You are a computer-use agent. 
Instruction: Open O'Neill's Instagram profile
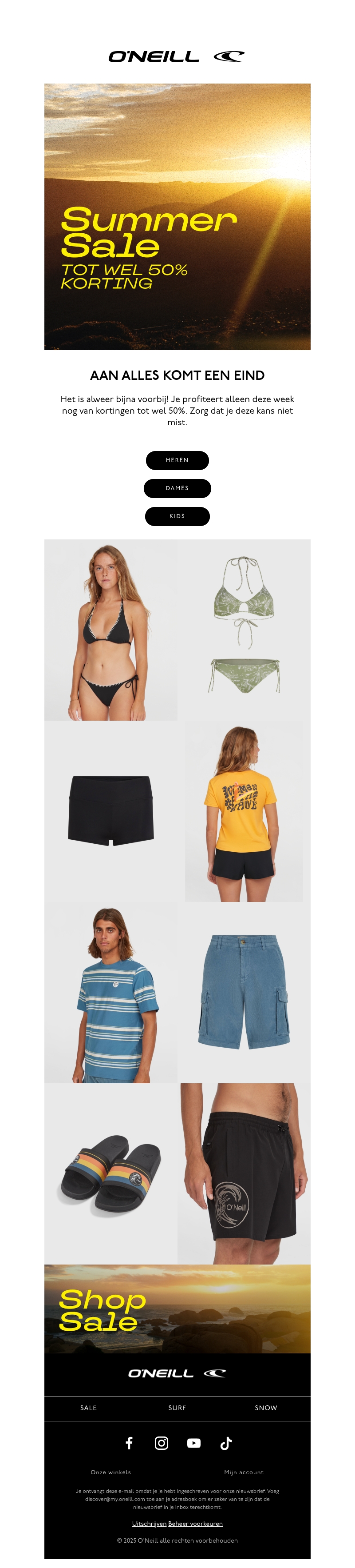point(161,1443)
